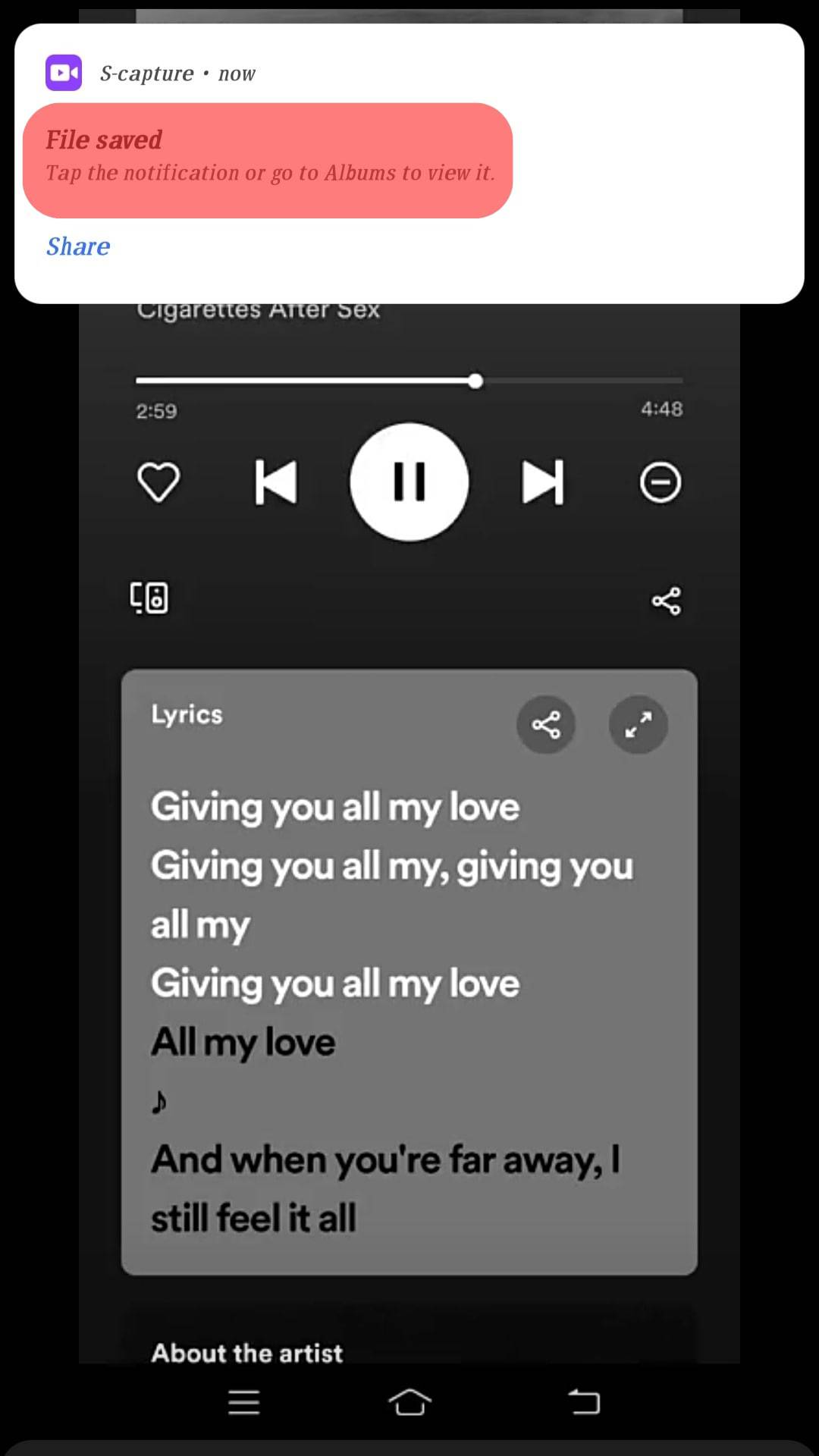Go back using the system back button

pyautogui.click(x=584, y=1402)
